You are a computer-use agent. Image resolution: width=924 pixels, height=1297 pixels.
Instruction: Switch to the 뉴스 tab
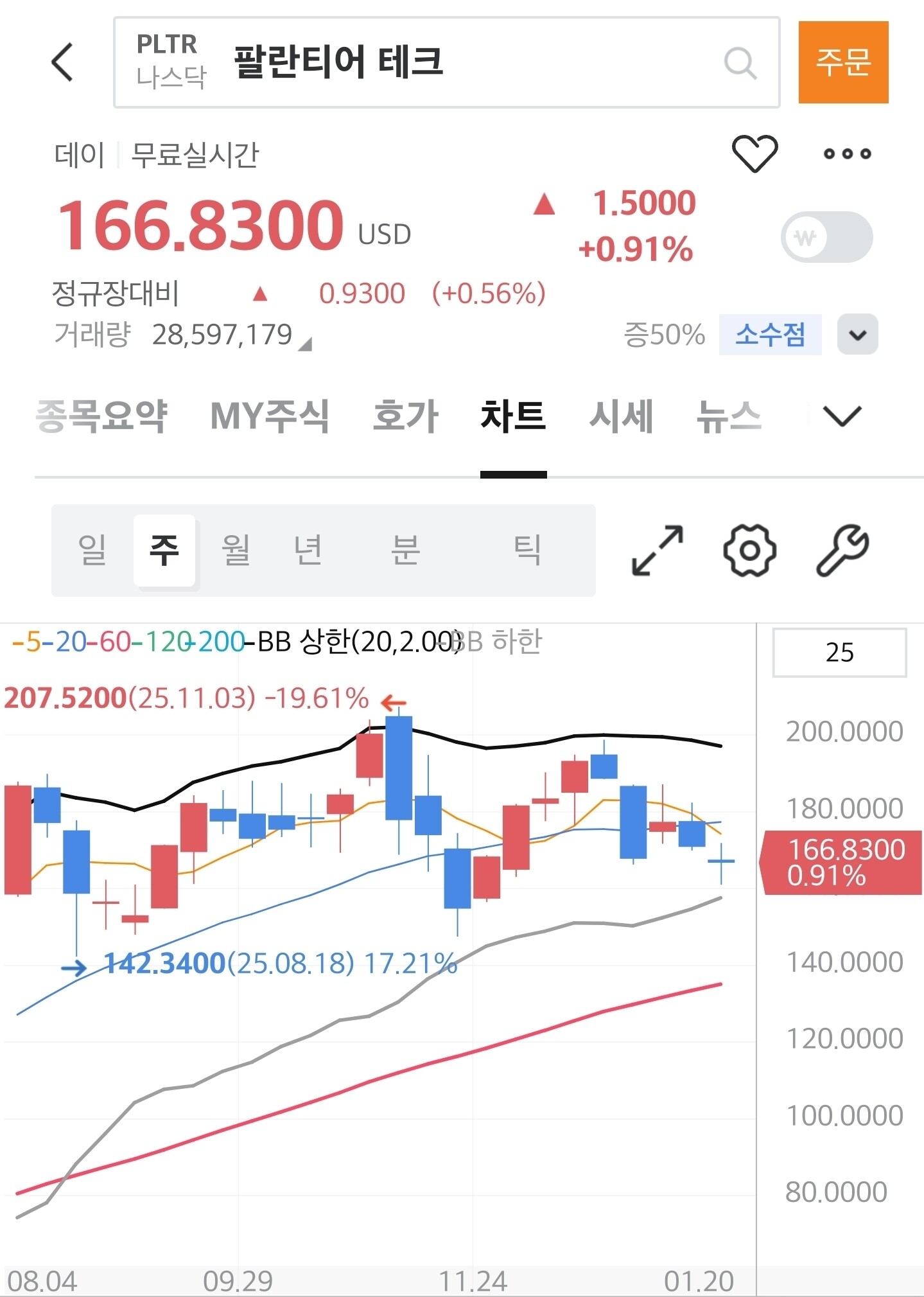pyautogui.click(x=729, y=416)
